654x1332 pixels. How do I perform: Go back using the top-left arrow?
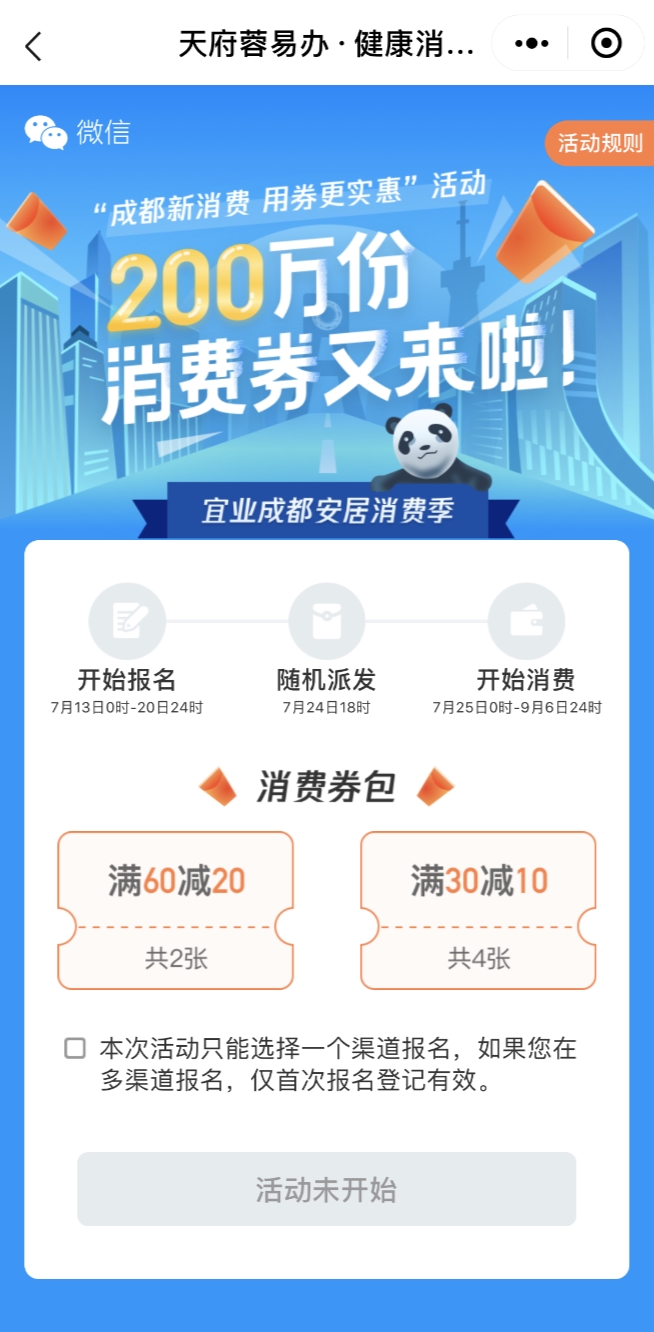[x=34, y=45]
